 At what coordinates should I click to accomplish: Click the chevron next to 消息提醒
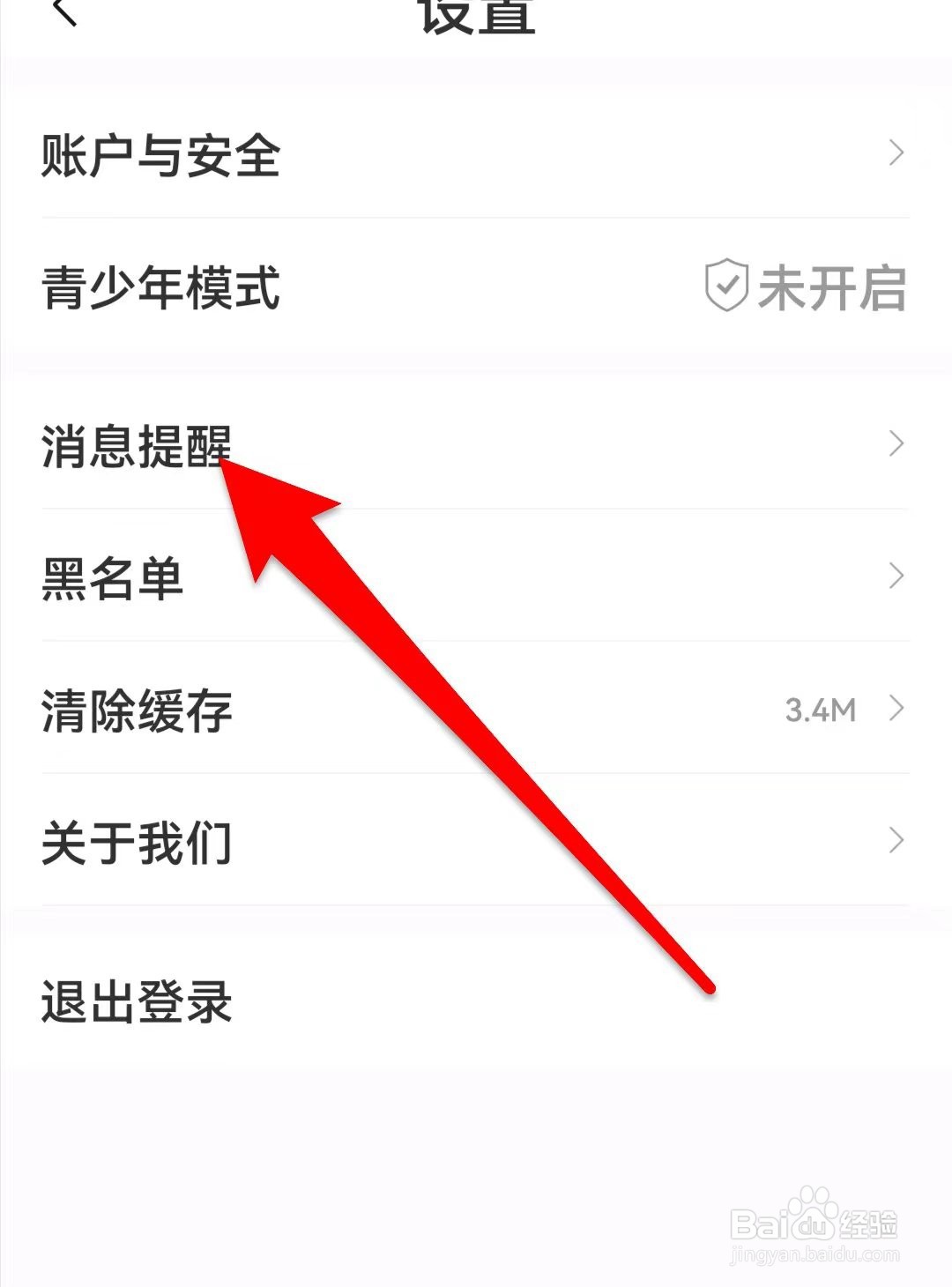[x=896, y=443]
